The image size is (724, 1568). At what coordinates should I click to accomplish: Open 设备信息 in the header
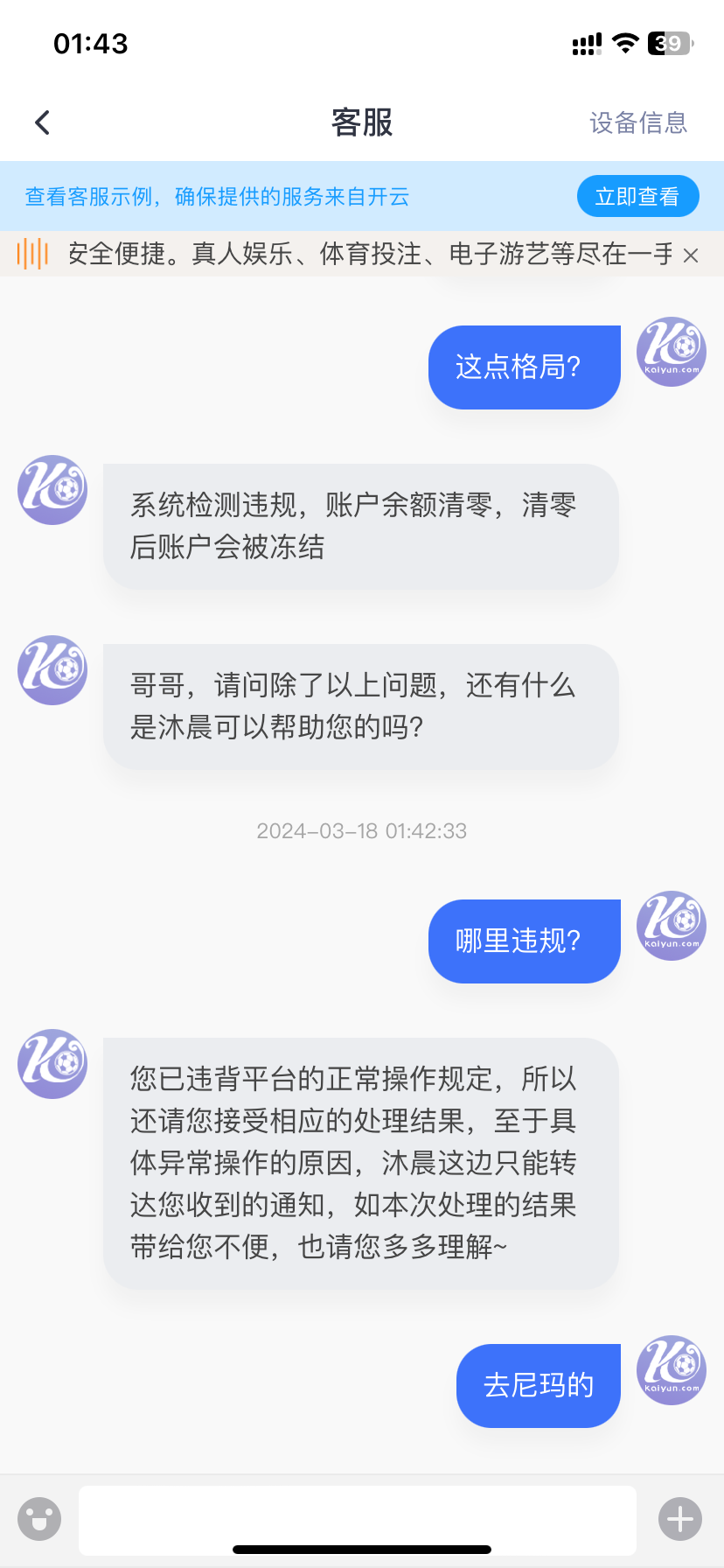(x=638, y=122)
